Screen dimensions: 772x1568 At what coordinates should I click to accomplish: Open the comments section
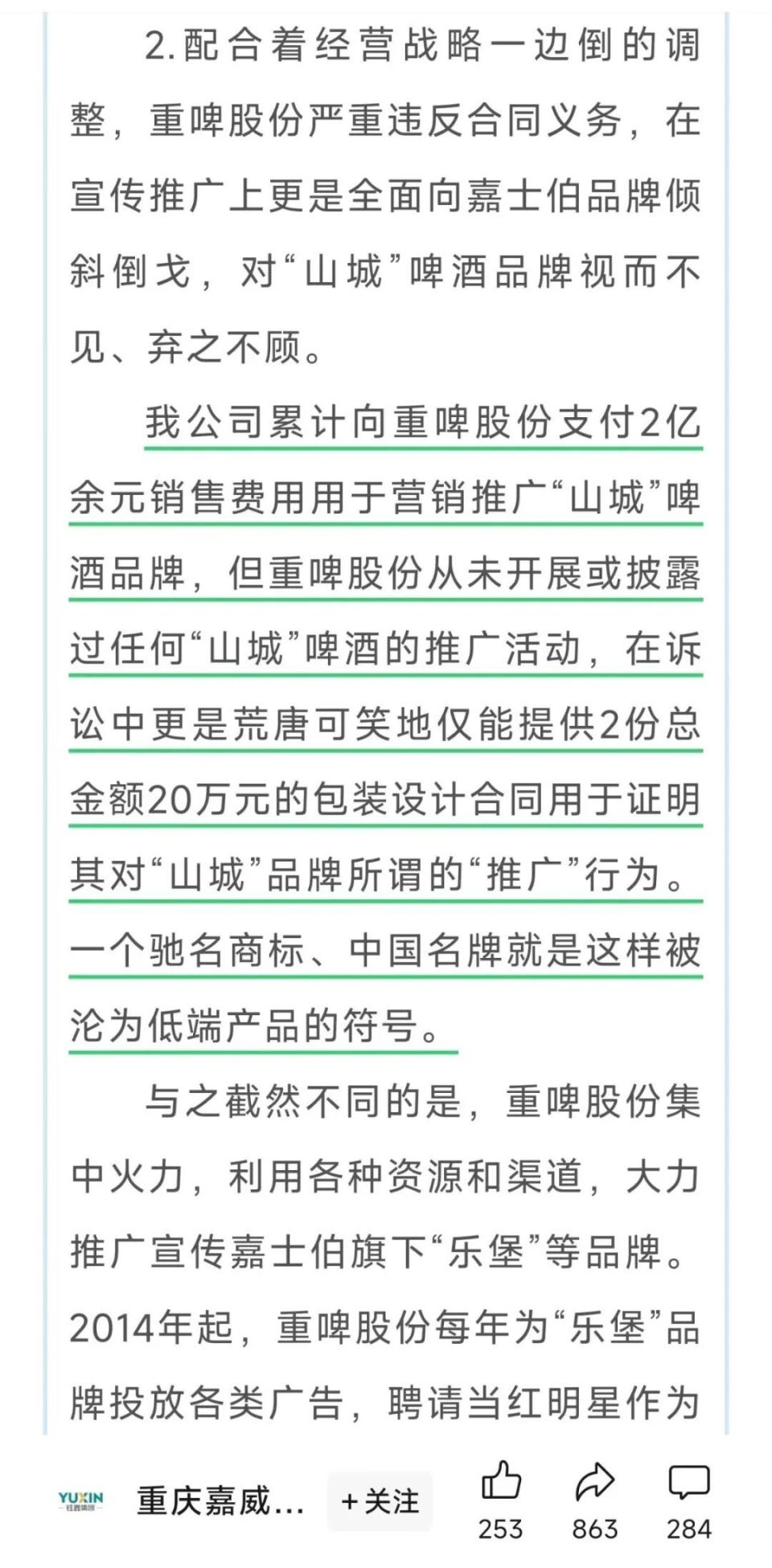pos(688,1483)
